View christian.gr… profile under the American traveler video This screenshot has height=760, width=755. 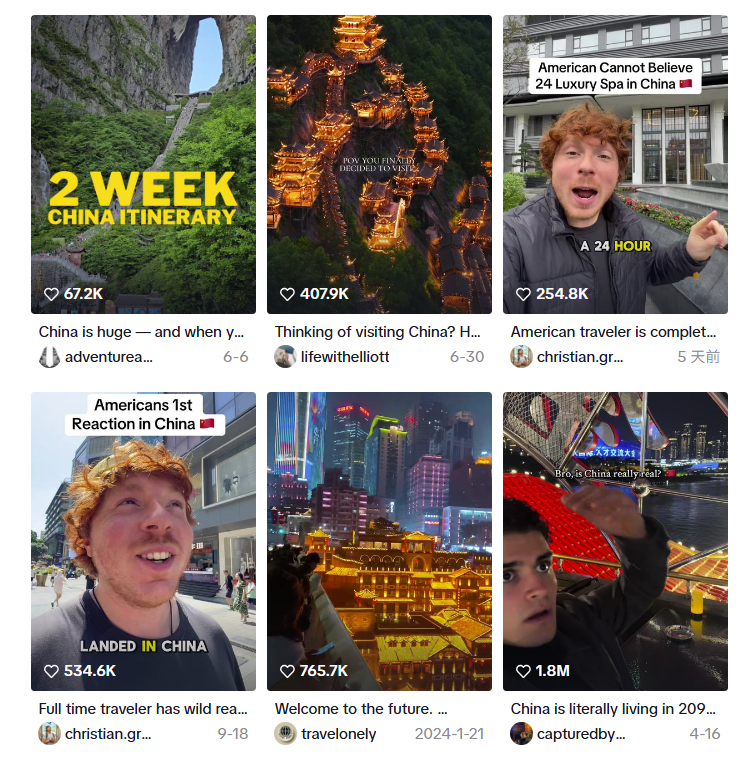click(x=580, y=357)
